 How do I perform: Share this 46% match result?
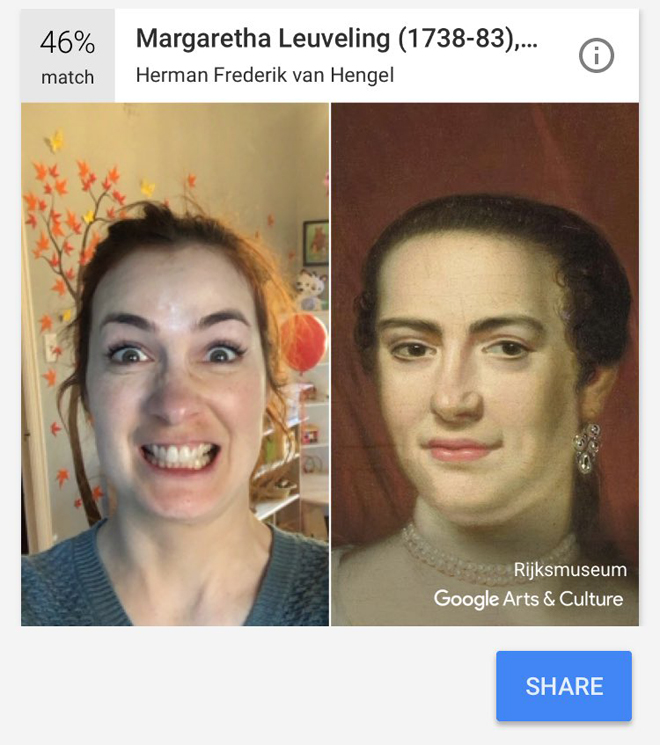(x=564, y=686)
